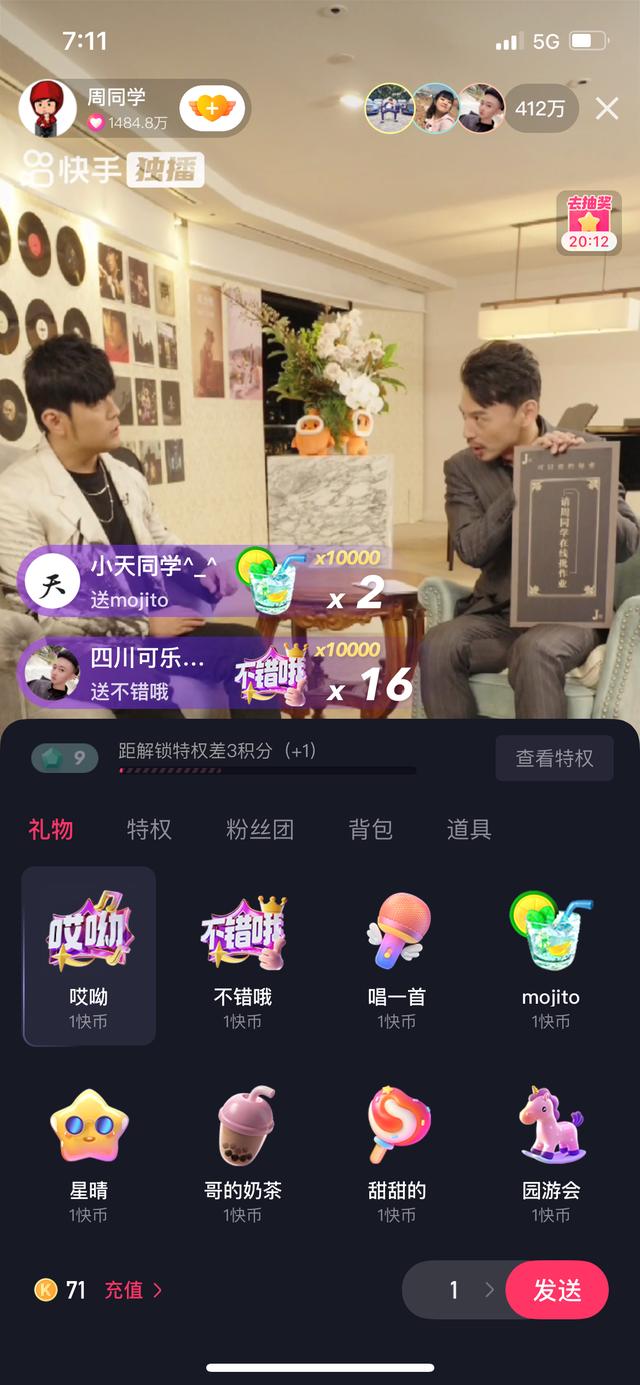Viewport: 640px width, 1385px height.
Task: Pick the mojito gift
Action: [551, 955]
